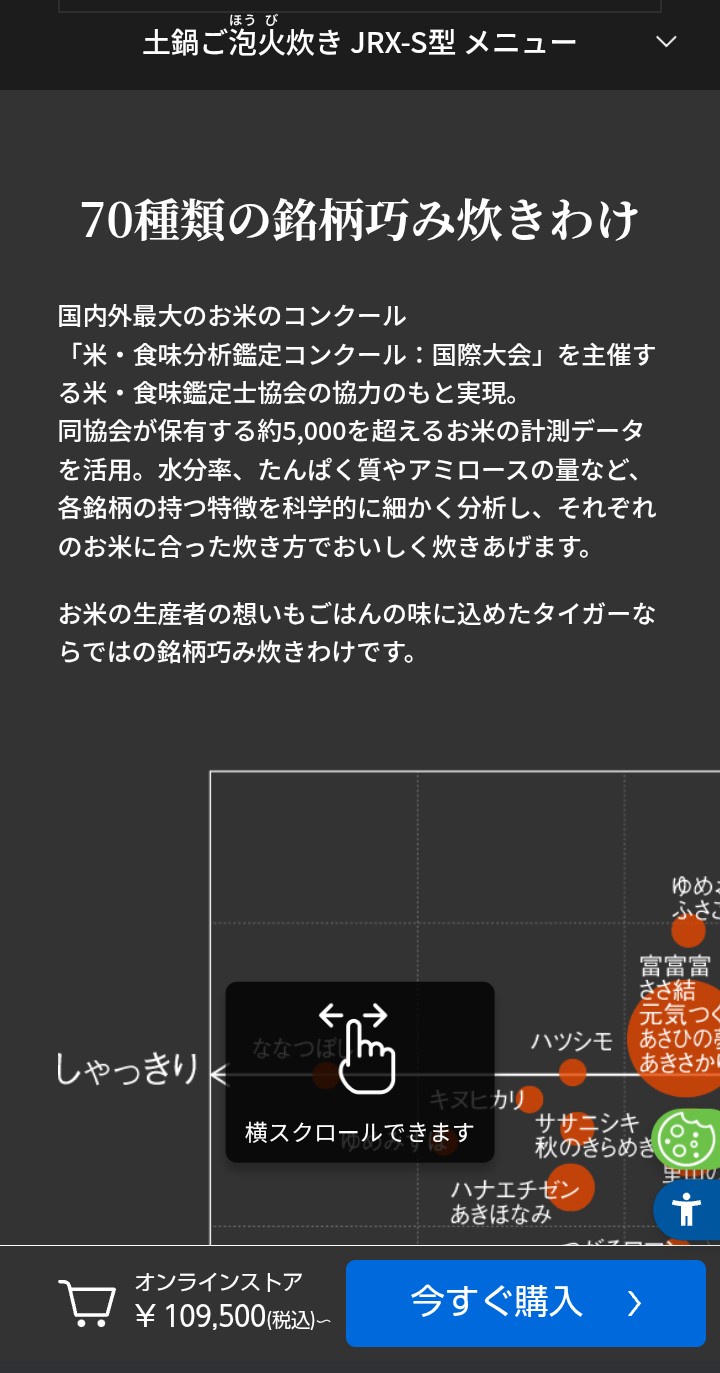Open the accessibility options icon

[x=687, y=1209]
